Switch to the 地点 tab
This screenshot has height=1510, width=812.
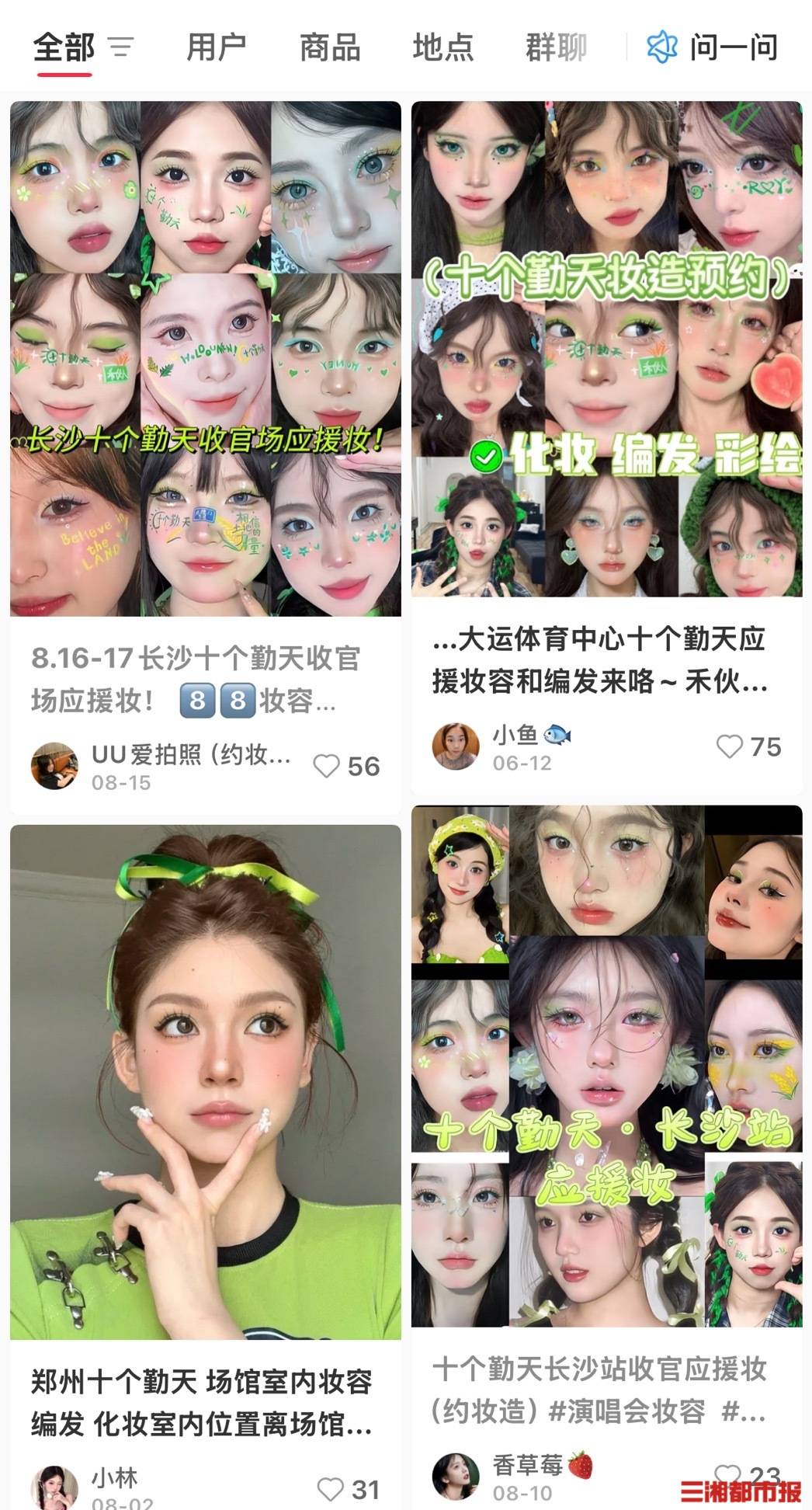coord(442,48)
